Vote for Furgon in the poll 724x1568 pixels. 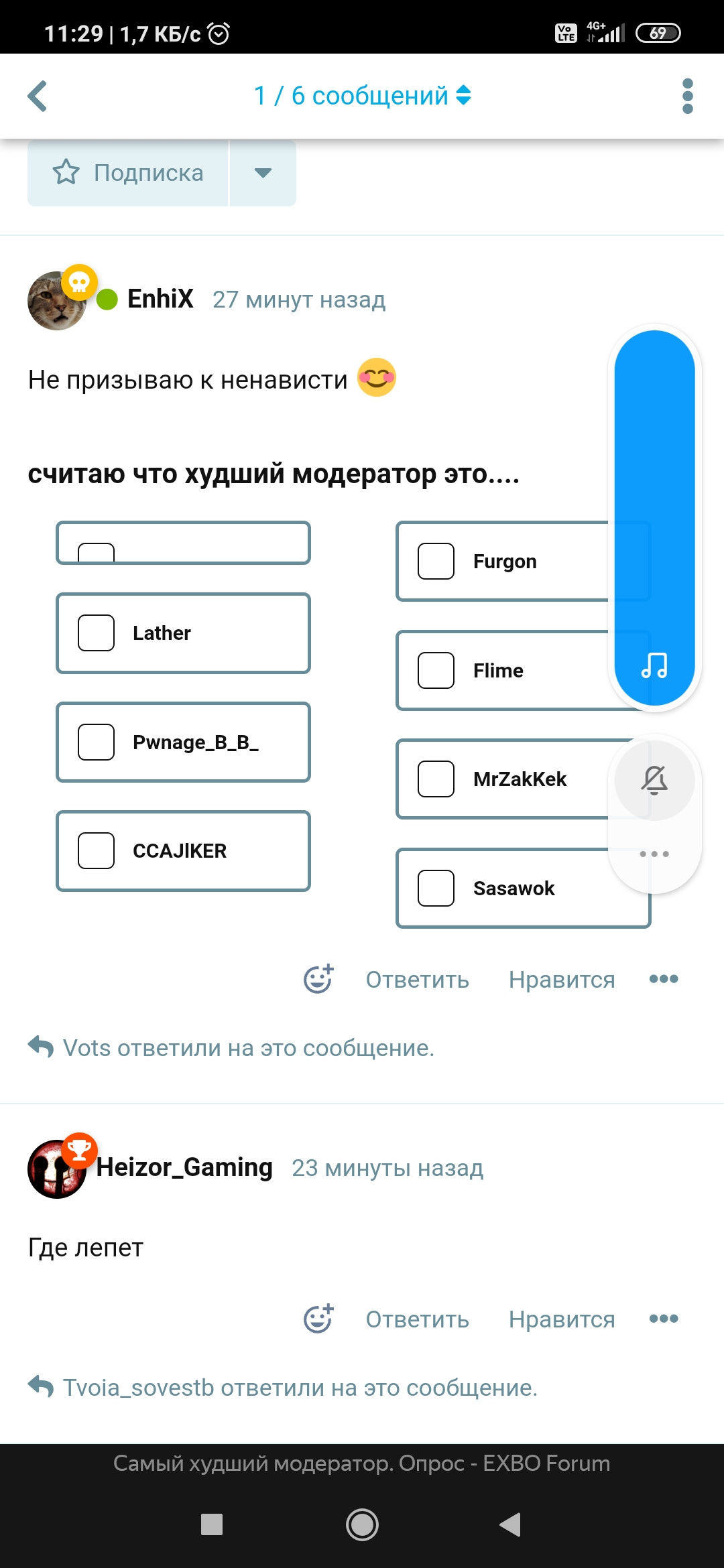436,562
